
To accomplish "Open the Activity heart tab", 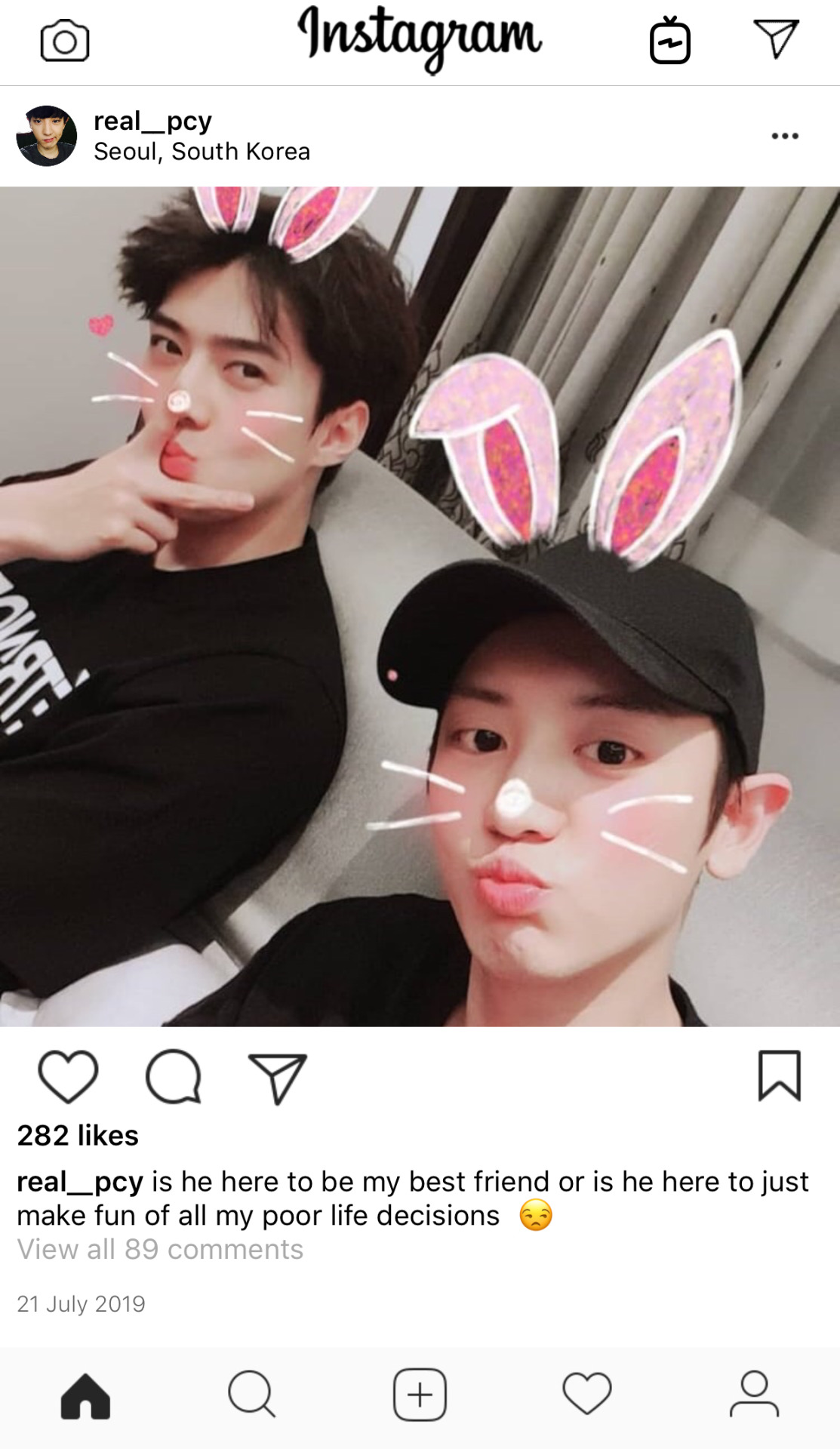I will tap(587, 1393).
